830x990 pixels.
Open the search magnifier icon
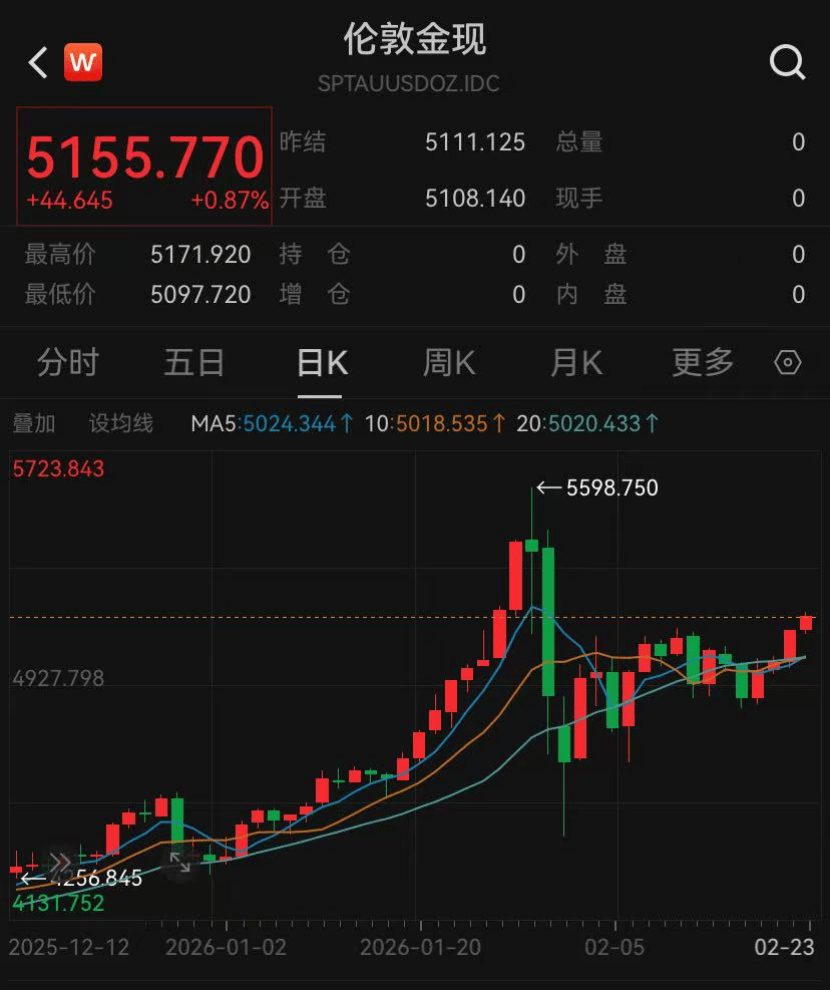(x=787, y=63)
